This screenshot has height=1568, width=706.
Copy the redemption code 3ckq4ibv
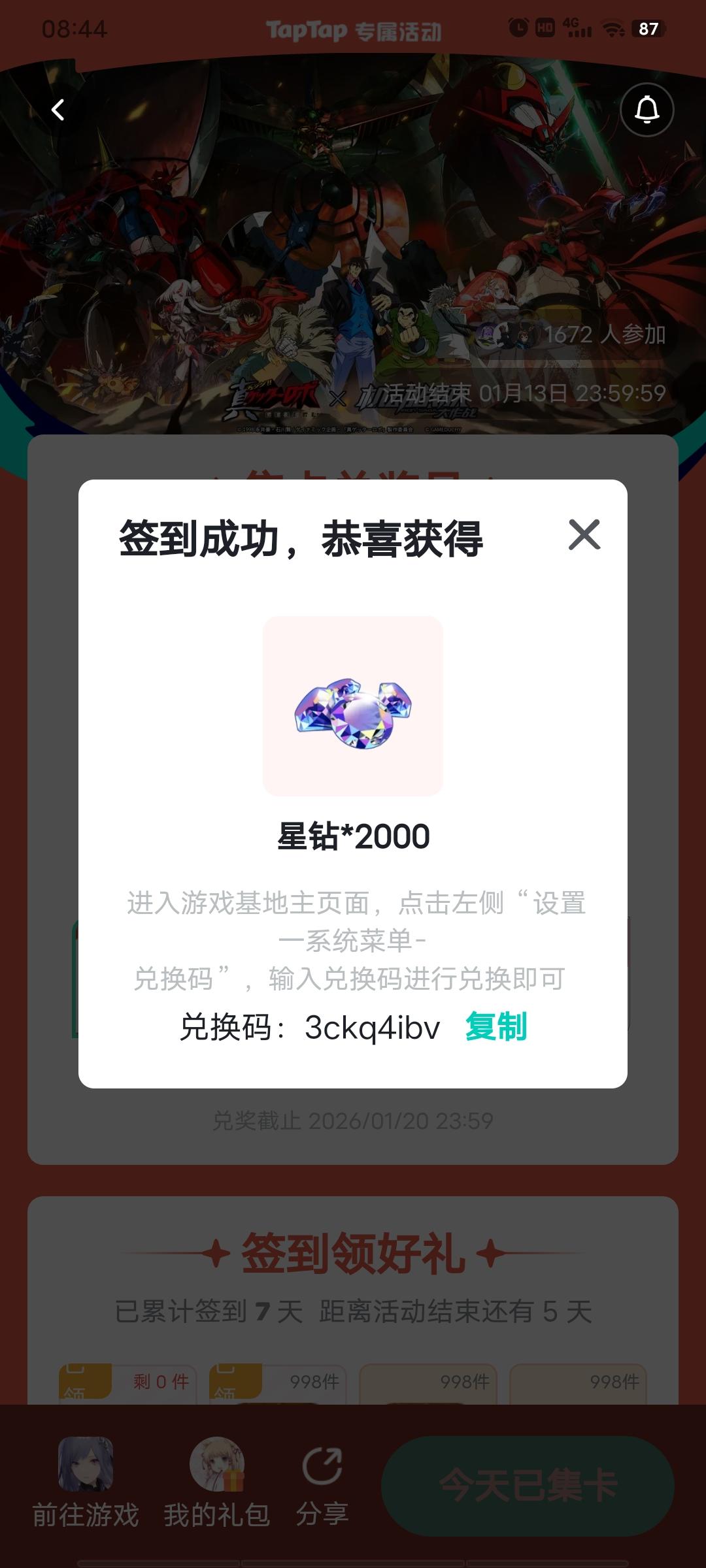coord(496,1026)
